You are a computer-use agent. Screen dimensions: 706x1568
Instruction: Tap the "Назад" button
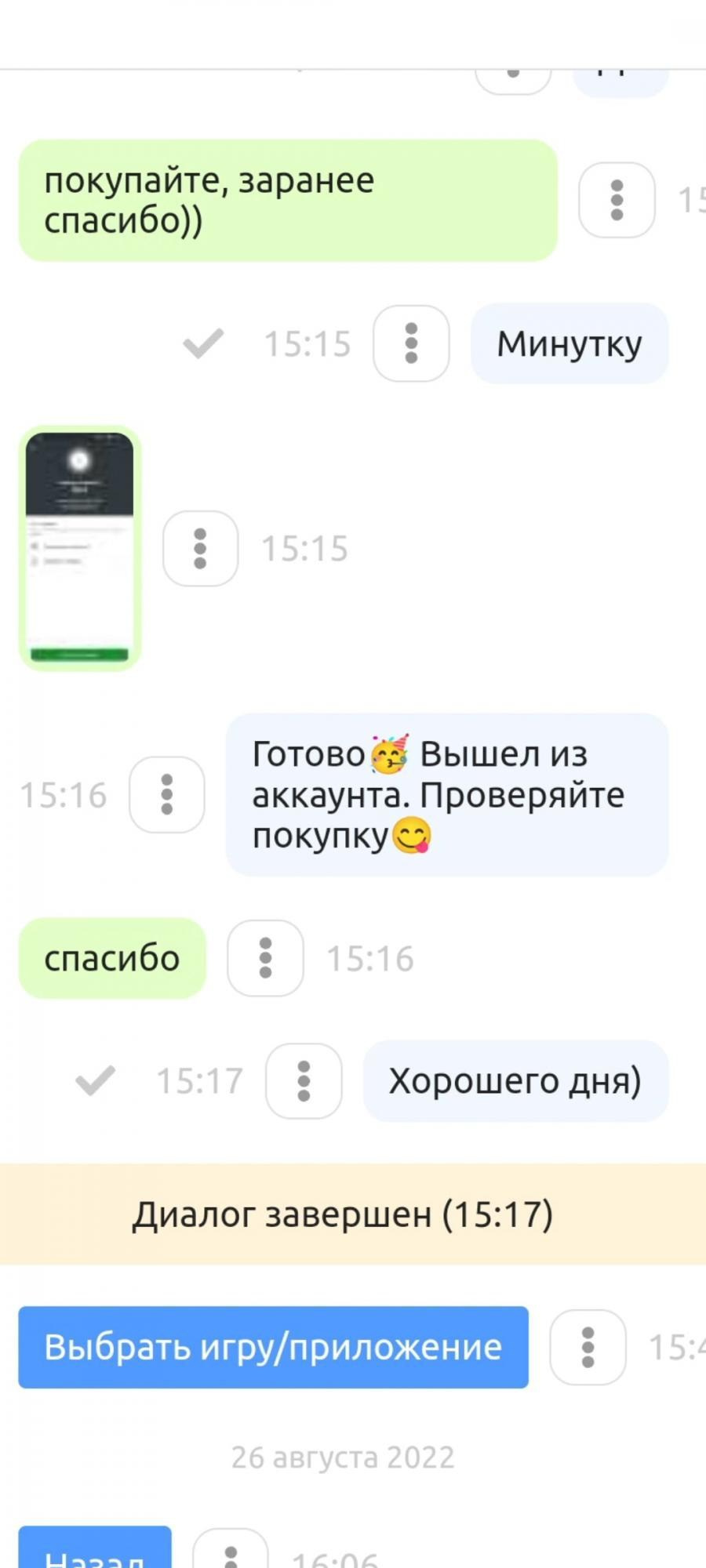tap(95, 1548)
